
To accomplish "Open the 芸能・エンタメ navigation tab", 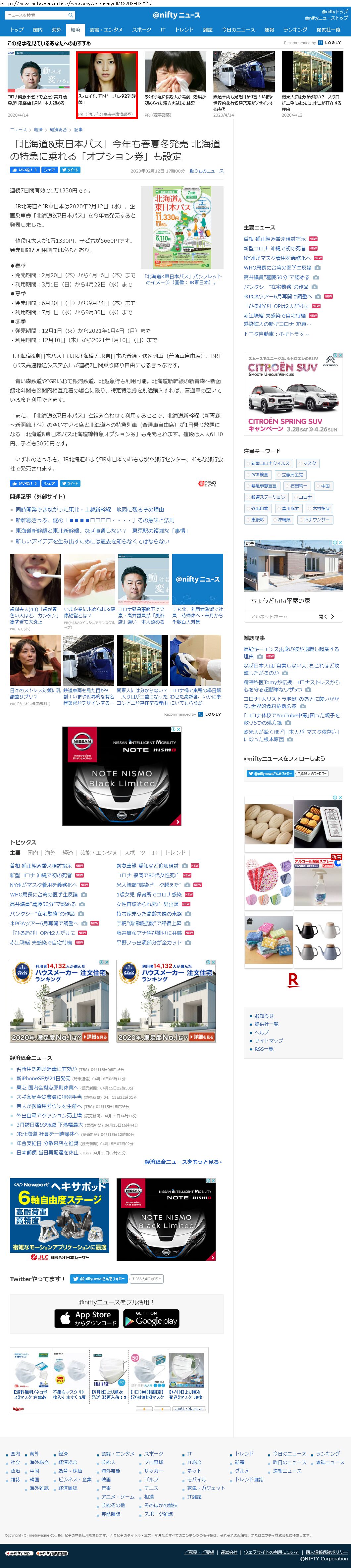I will click(106, 29).
